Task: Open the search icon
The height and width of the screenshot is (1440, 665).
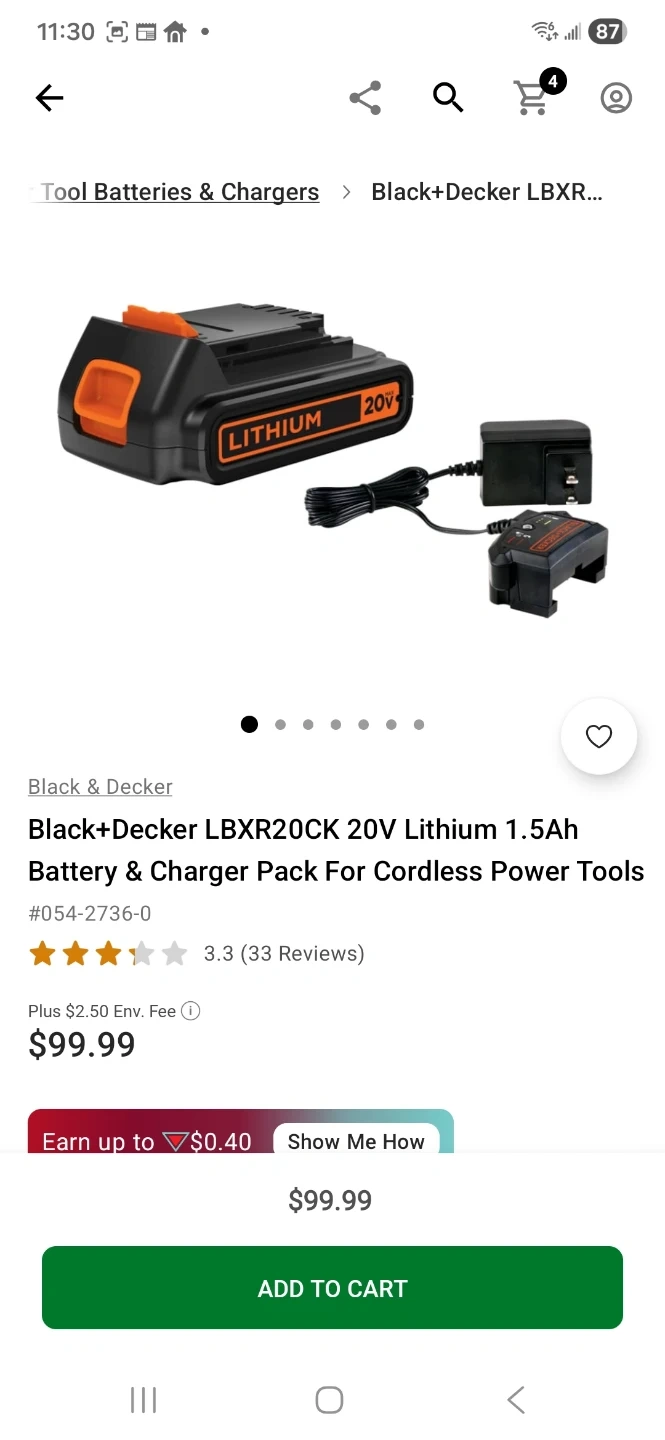Action: [448, 98]
